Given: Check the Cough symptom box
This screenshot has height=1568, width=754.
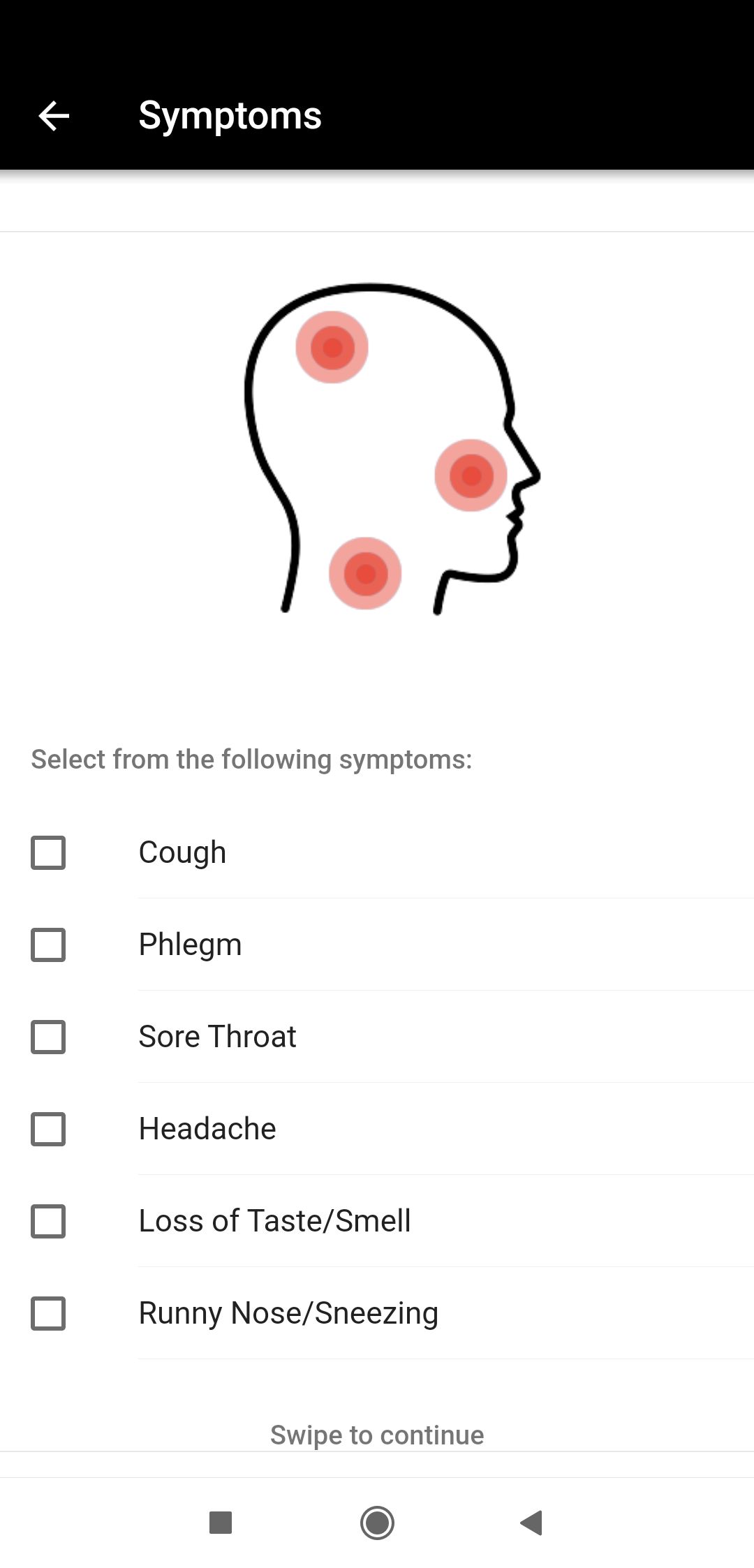Looking at the screenshot, I should [x=48, y=852].
